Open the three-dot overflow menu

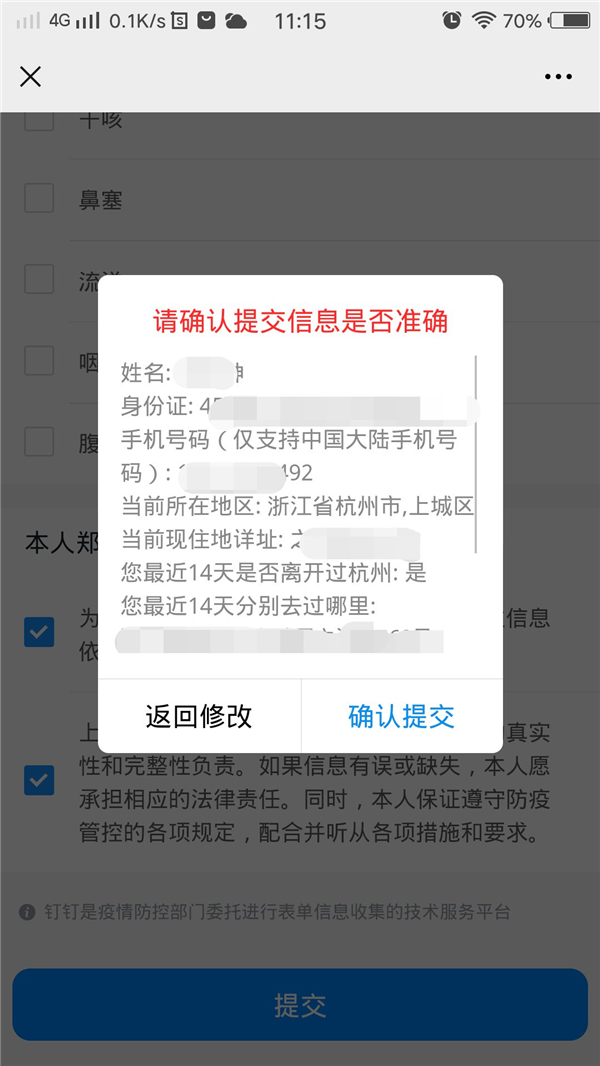point(558,77)
